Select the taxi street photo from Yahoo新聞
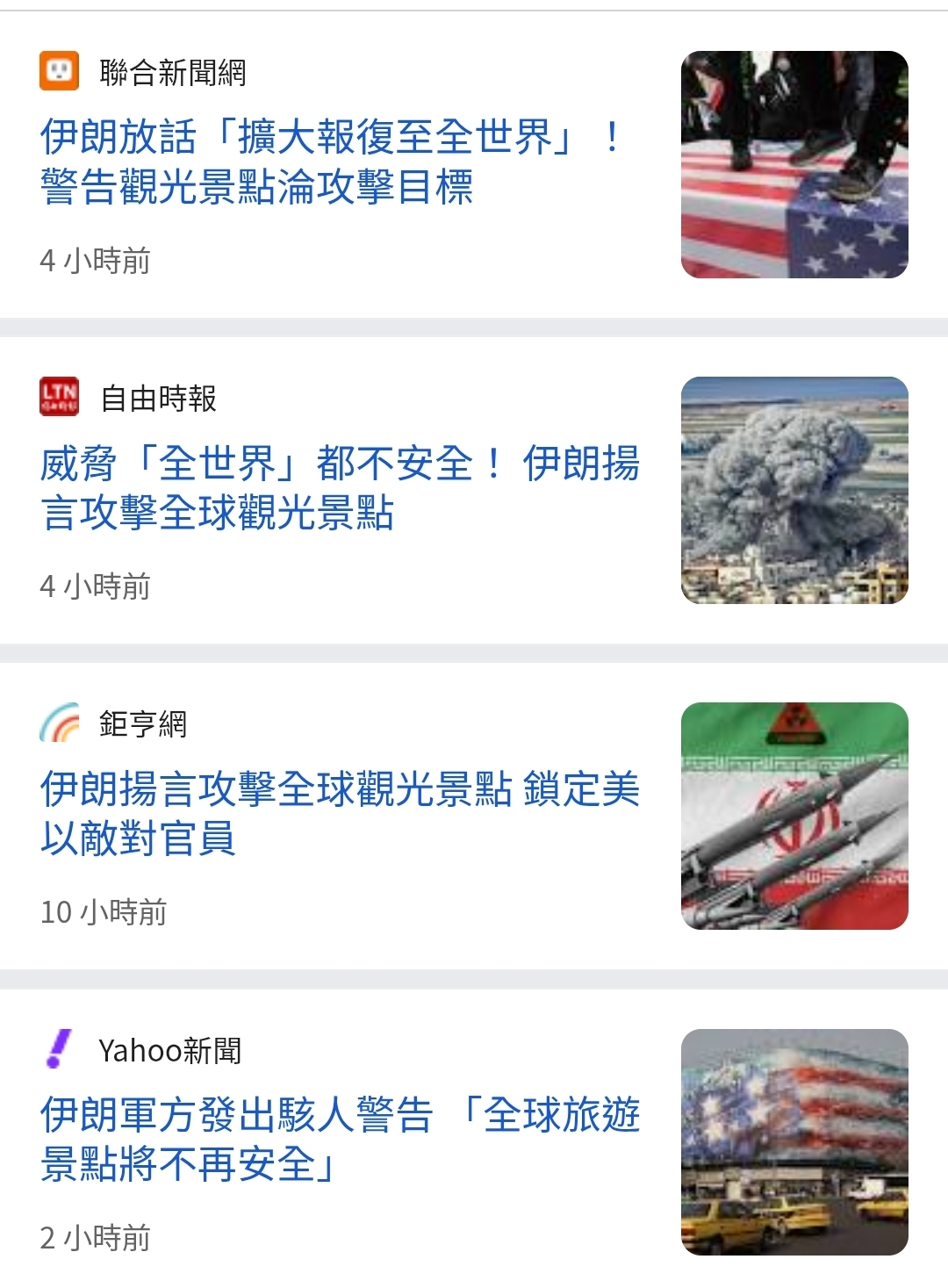The image size is (948, 1288). point(794,1141)
